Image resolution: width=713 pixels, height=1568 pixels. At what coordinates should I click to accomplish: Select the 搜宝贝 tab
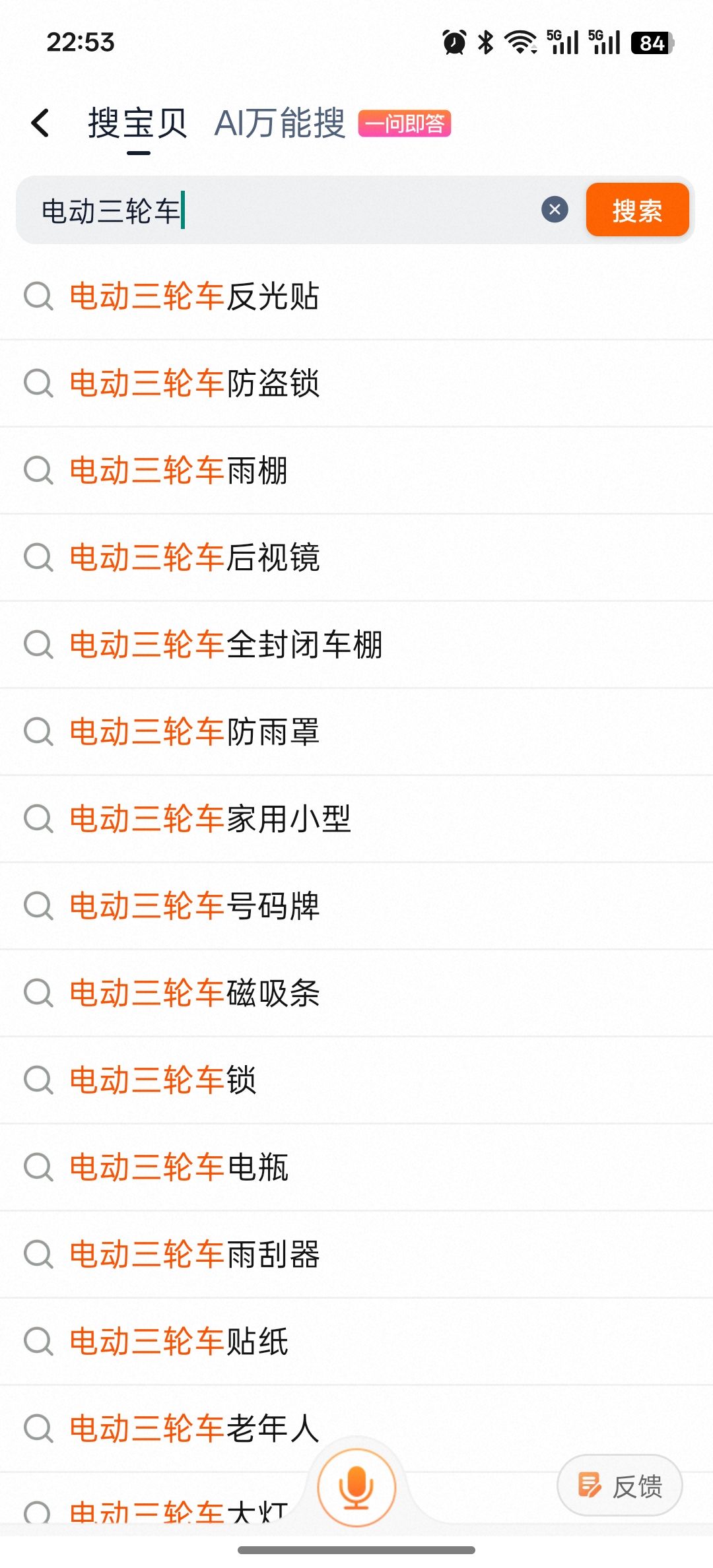138,123
